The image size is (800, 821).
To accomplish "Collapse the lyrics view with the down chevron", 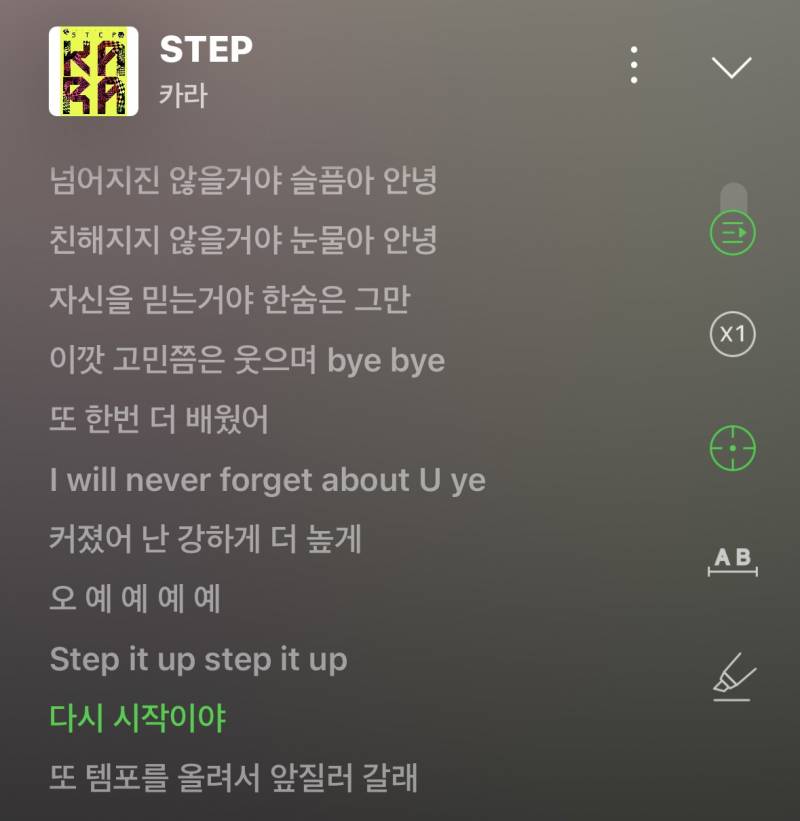I will coord(731,67).
